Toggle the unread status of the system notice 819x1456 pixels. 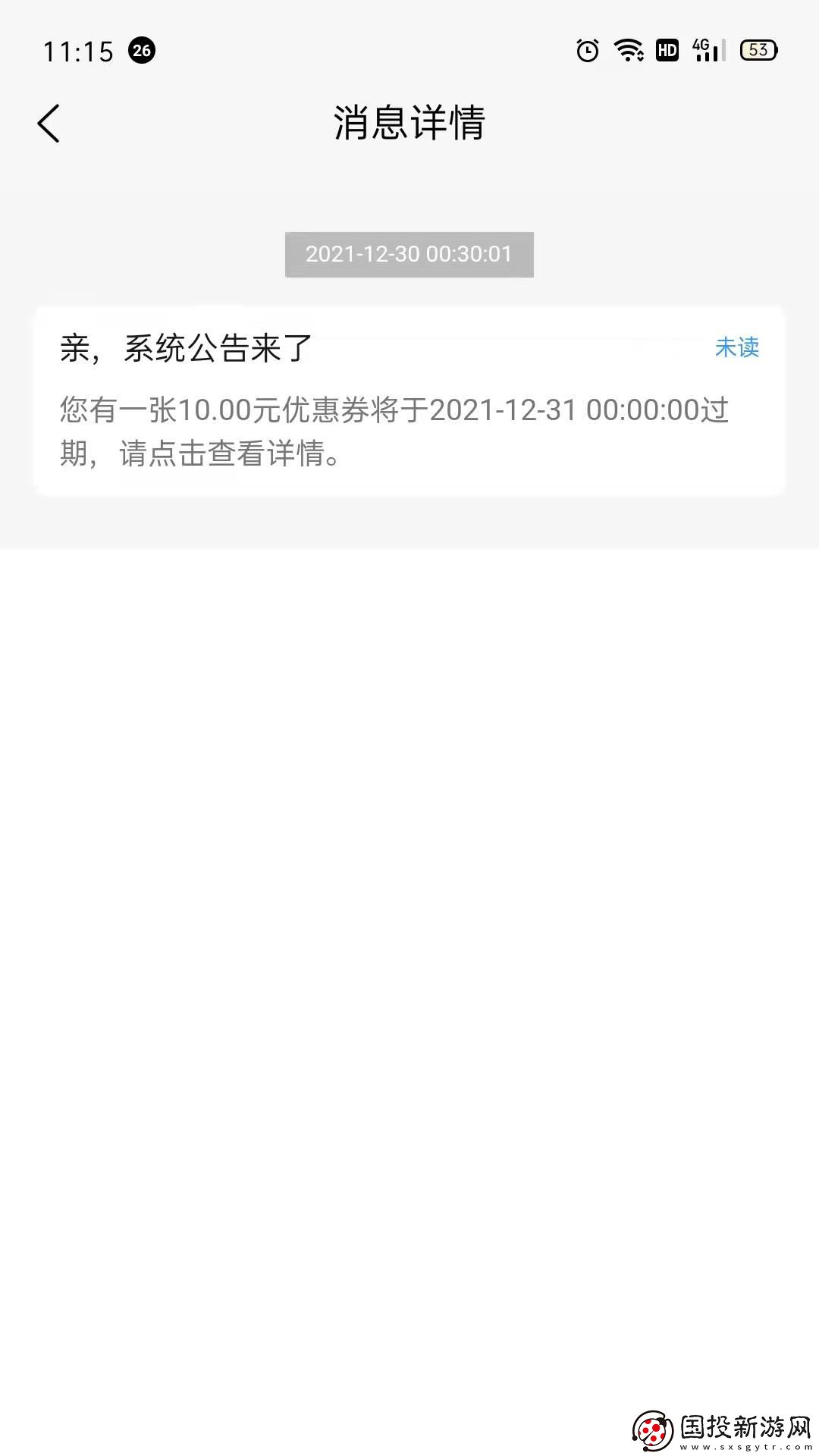(736, 348)
